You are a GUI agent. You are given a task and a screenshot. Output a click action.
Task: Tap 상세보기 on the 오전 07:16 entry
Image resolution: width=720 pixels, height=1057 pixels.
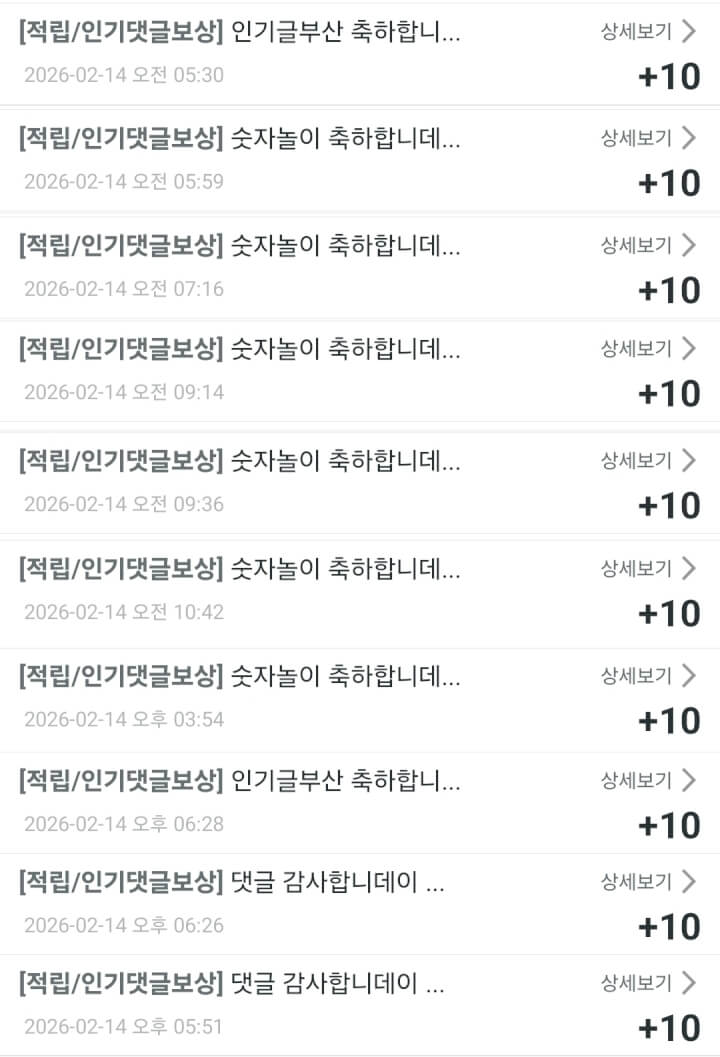click(x=647, y=245)
